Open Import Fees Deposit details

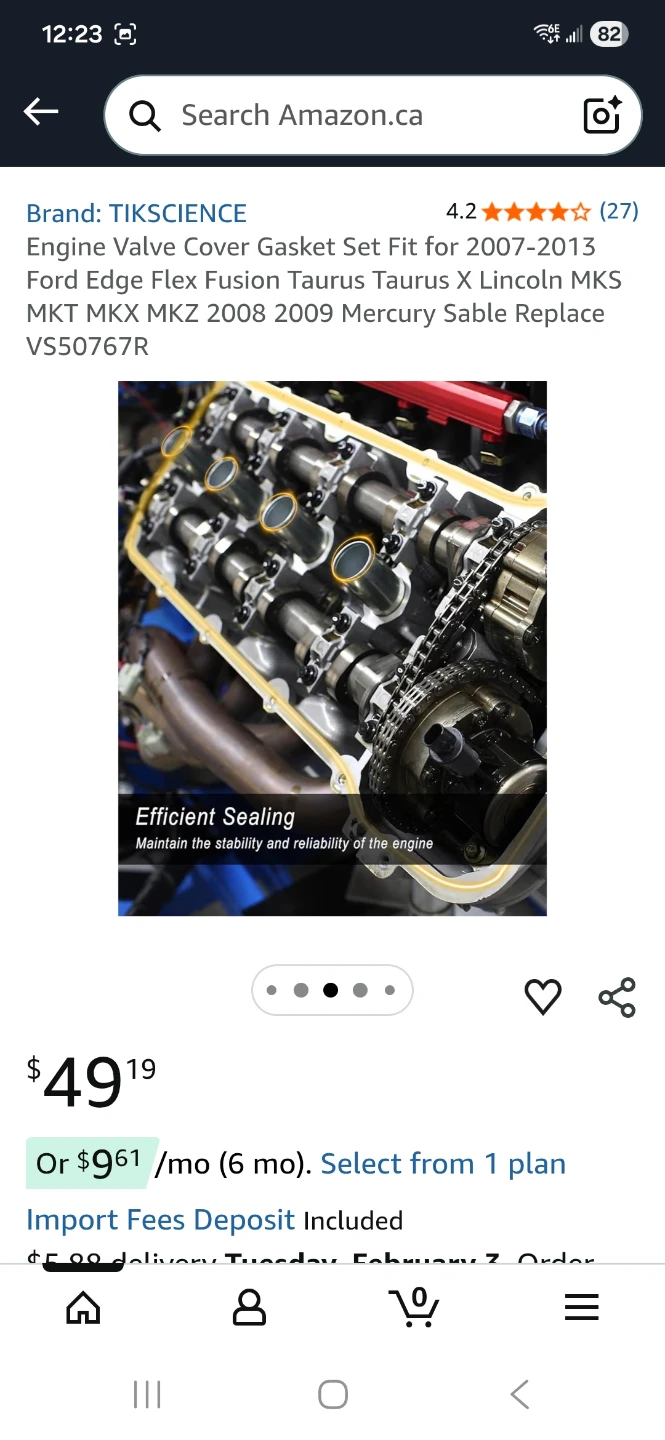coord(160,1220)
